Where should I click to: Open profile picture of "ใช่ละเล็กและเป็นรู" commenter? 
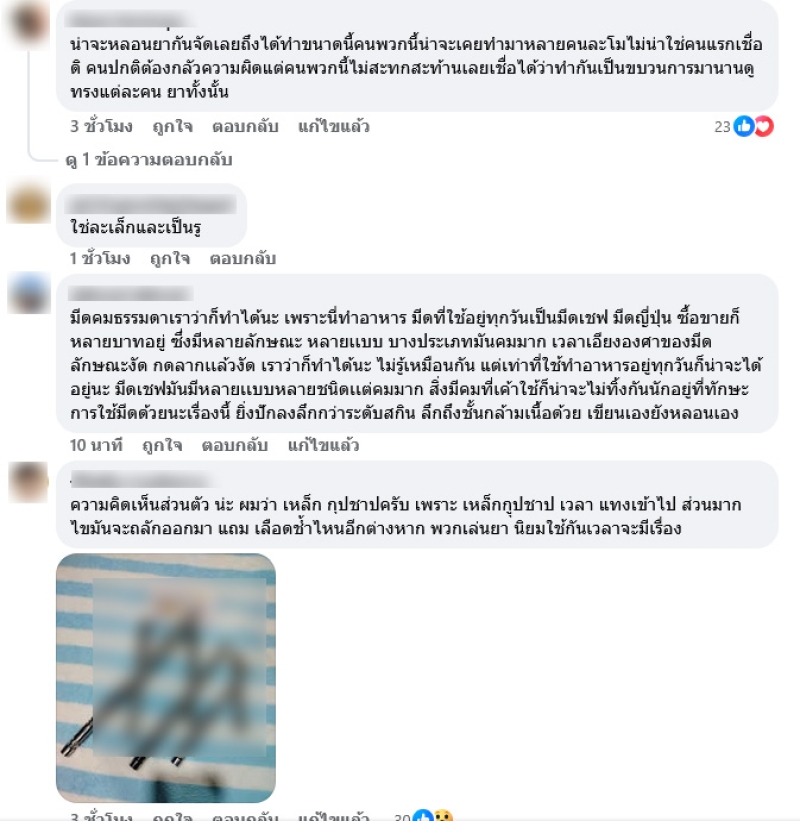[x=28, y=204]
